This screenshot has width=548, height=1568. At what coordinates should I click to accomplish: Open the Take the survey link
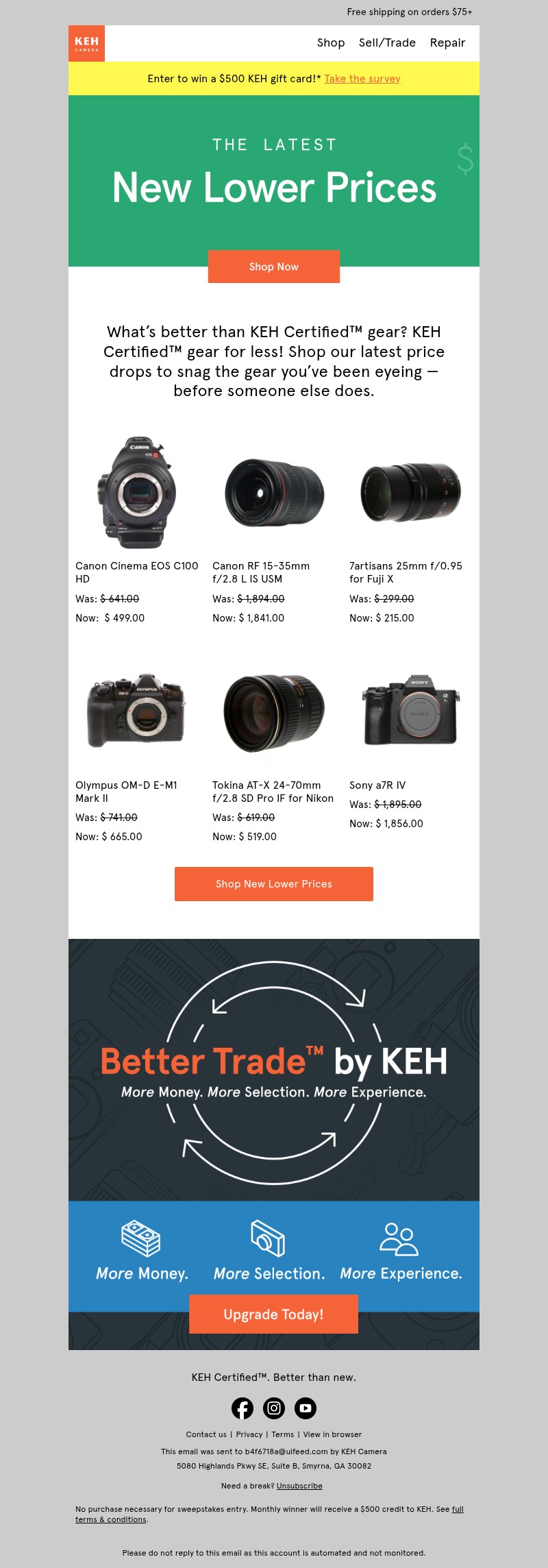(x=362, y=78)
